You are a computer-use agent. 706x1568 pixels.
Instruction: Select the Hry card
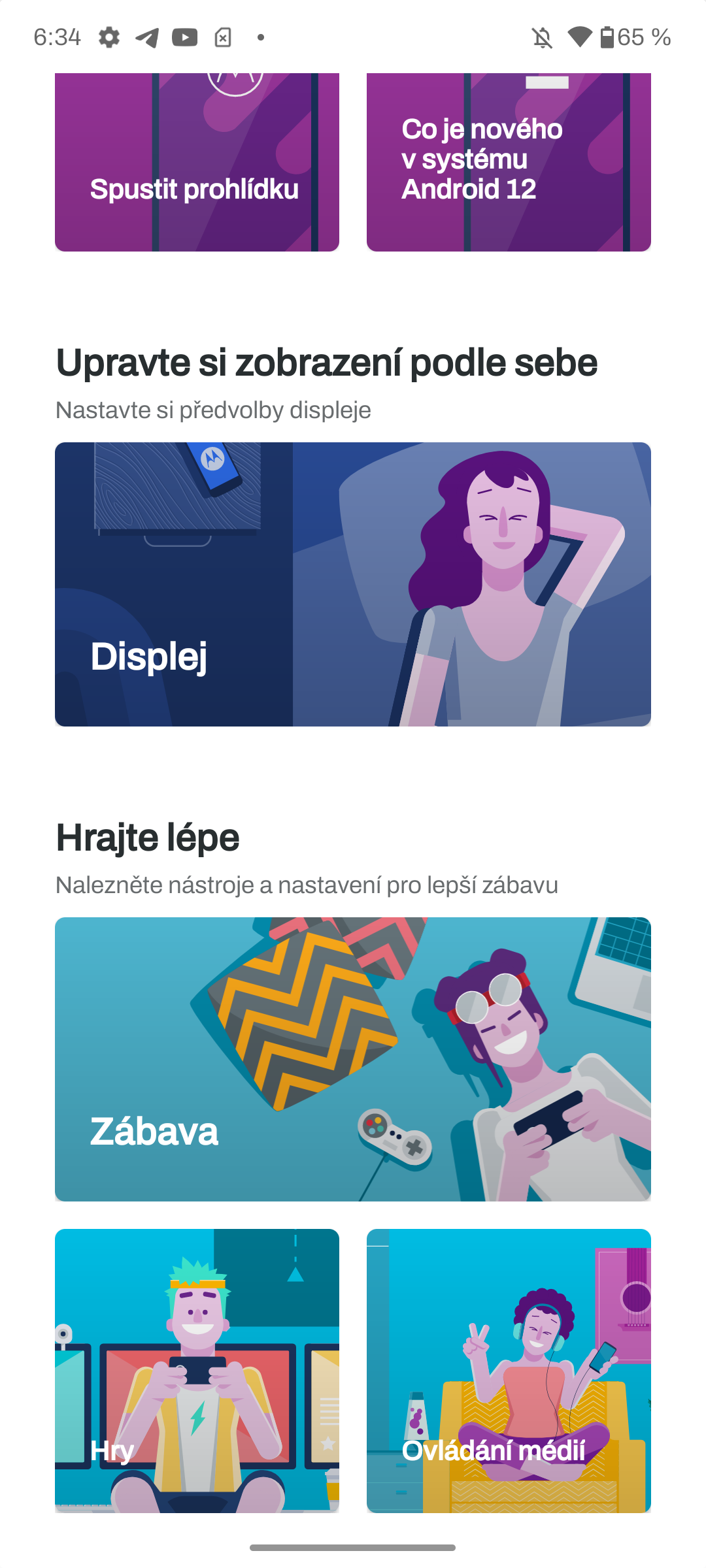click(197, 1371)
